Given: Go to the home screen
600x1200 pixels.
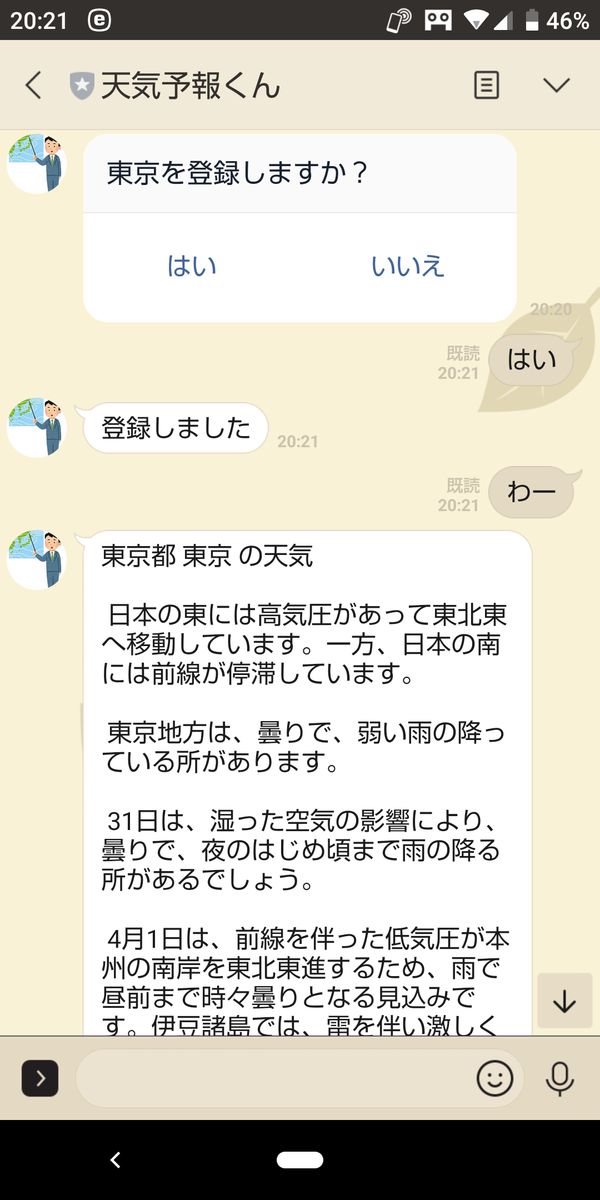Looking at the screenshot, I should 300,1160.
